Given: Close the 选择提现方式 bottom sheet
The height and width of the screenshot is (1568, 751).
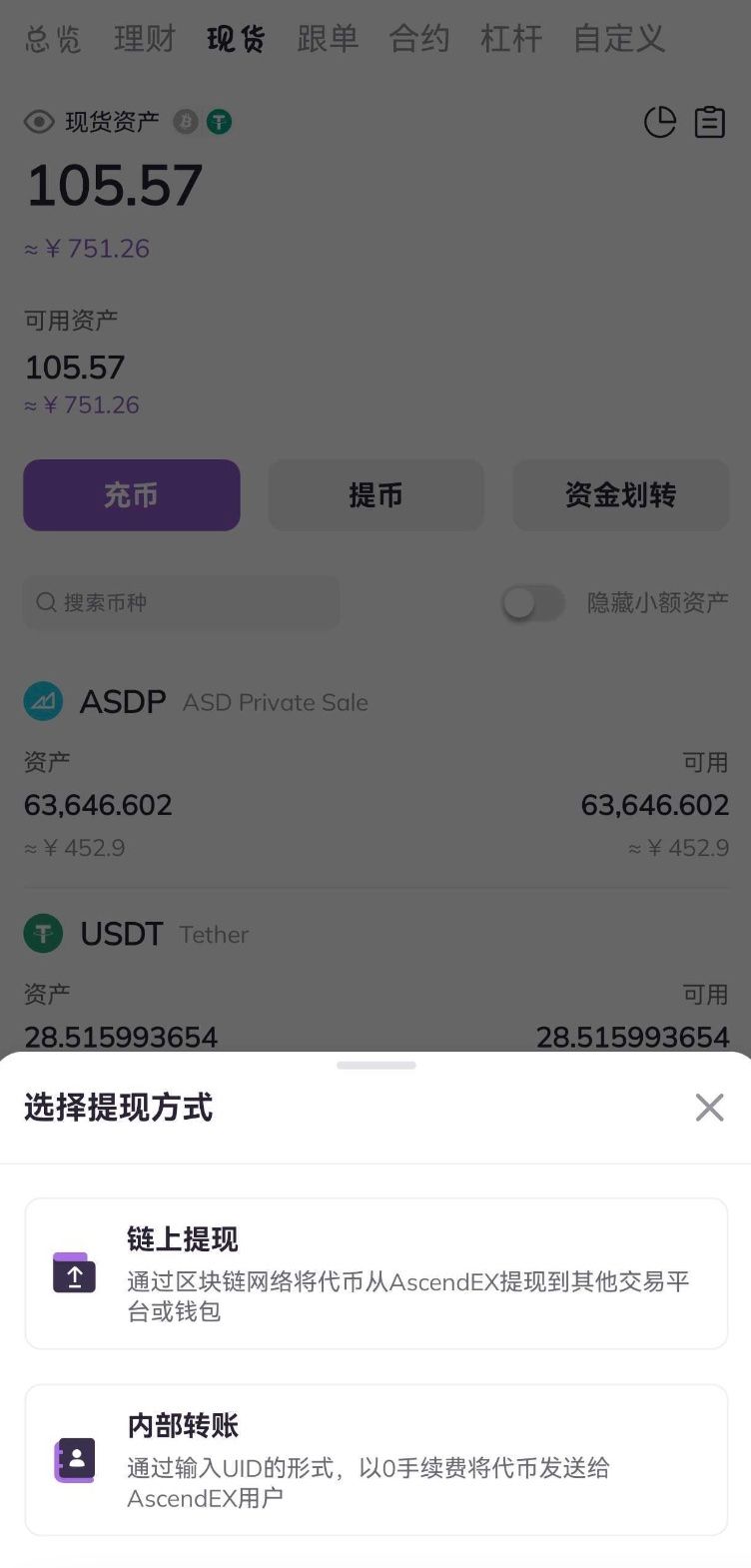Looking at the screenshot, I should coord(709,1107).
